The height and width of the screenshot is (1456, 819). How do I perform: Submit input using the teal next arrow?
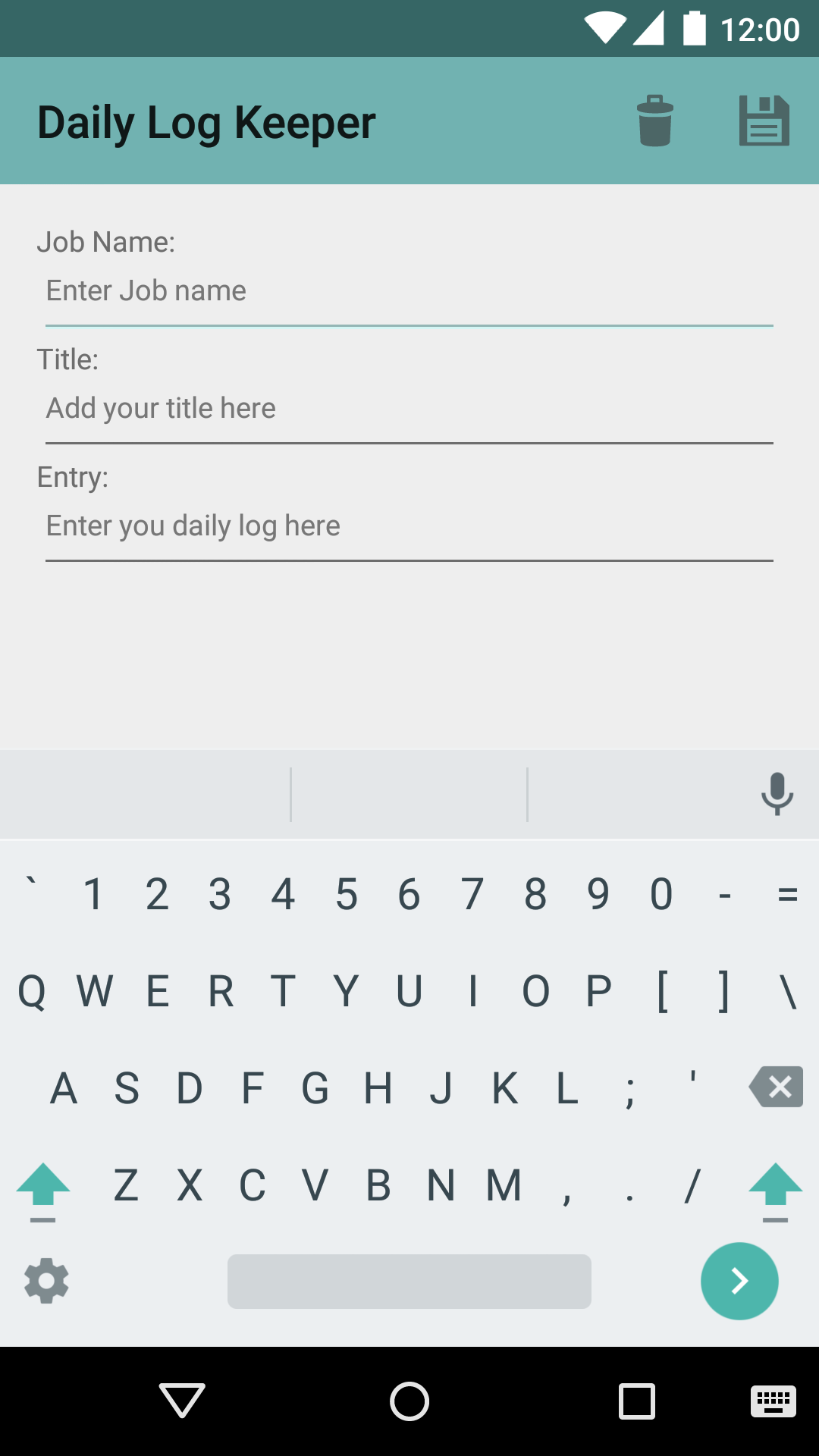point(739,1281)
